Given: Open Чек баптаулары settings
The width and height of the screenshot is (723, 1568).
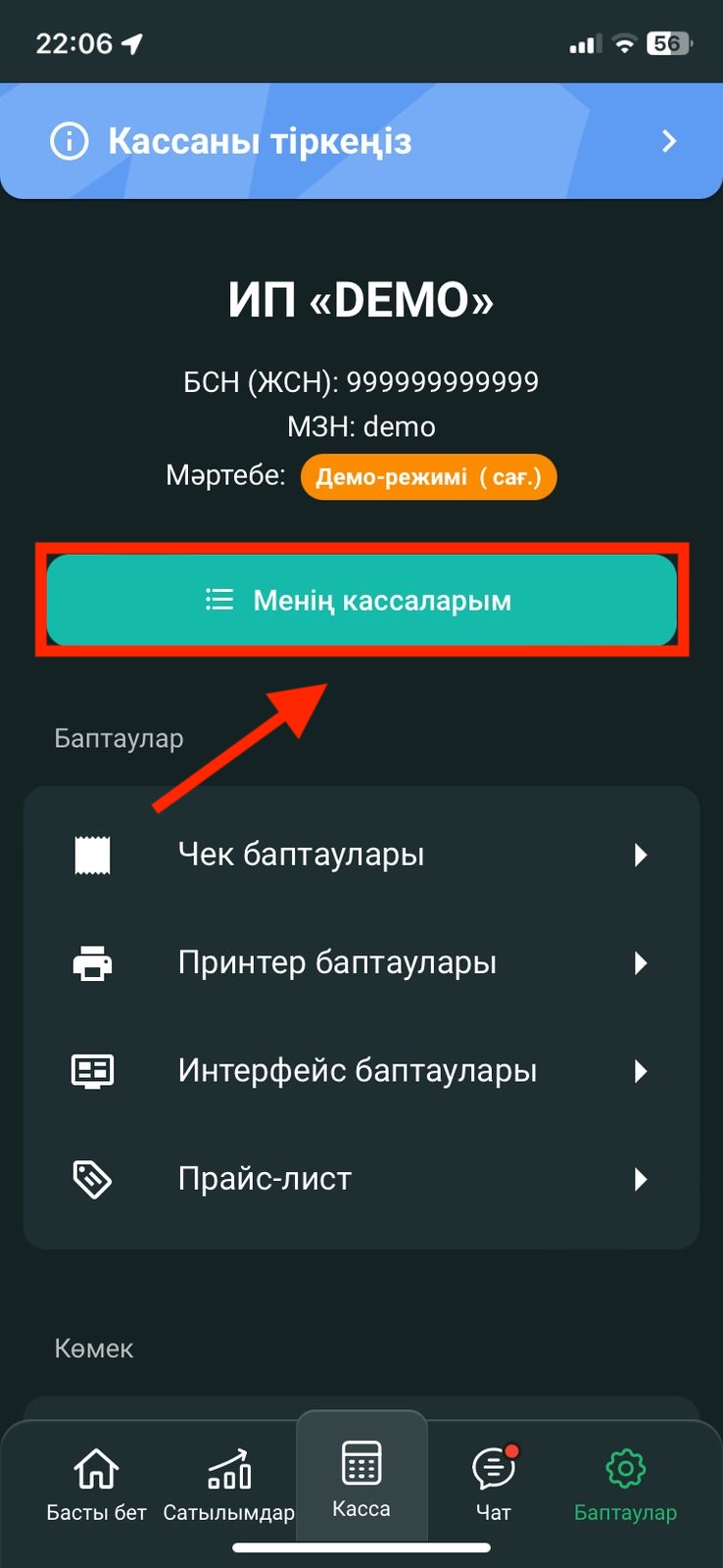Looking at the screenshot, I should tap(361, 855).
